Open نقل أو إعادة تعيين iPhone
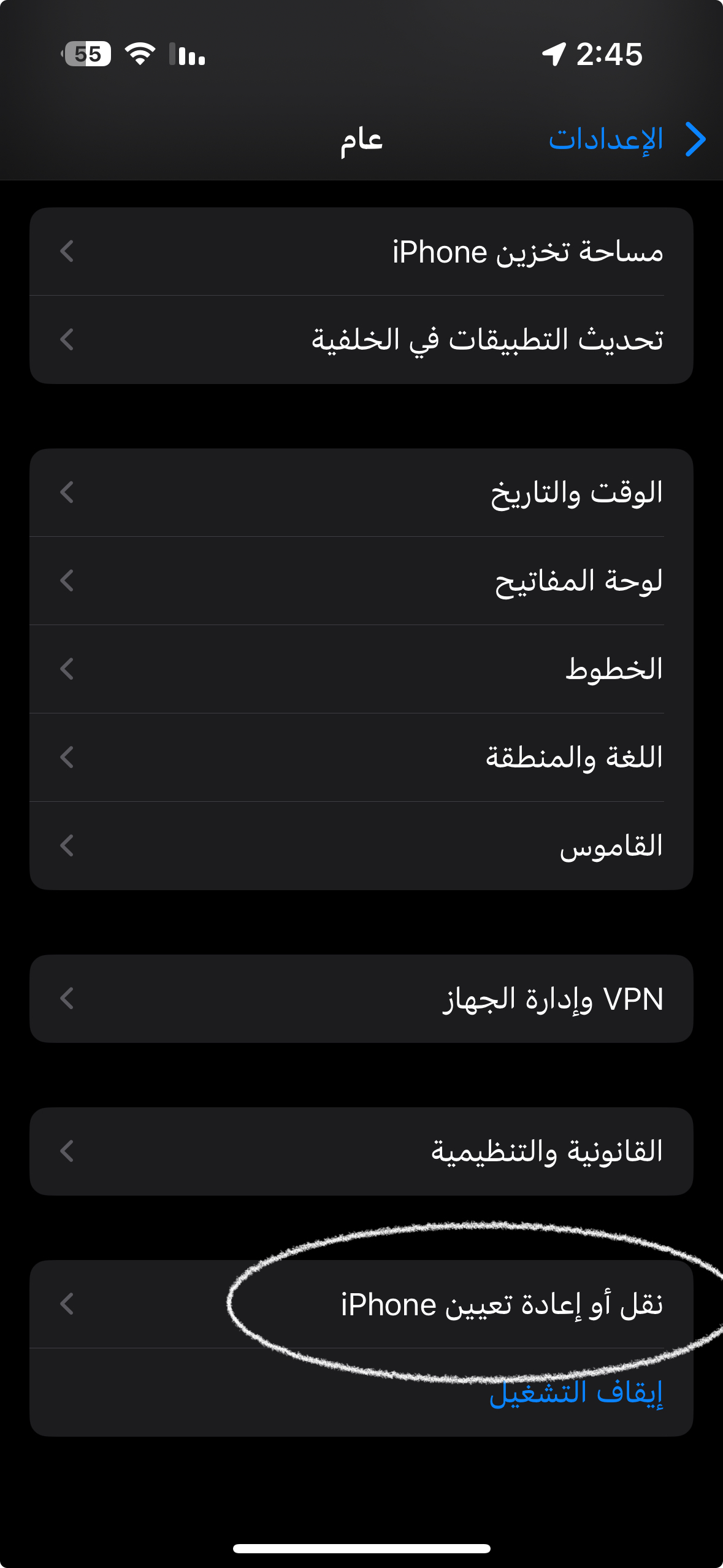This screenshot has height=1568, width=723. 361,1304
